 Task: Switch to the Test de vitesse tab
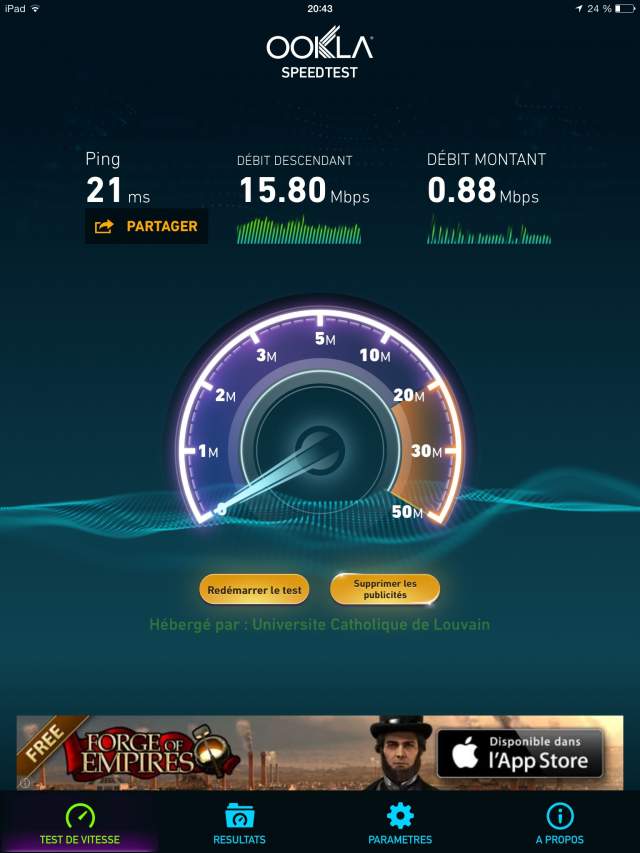pos(80,823)
